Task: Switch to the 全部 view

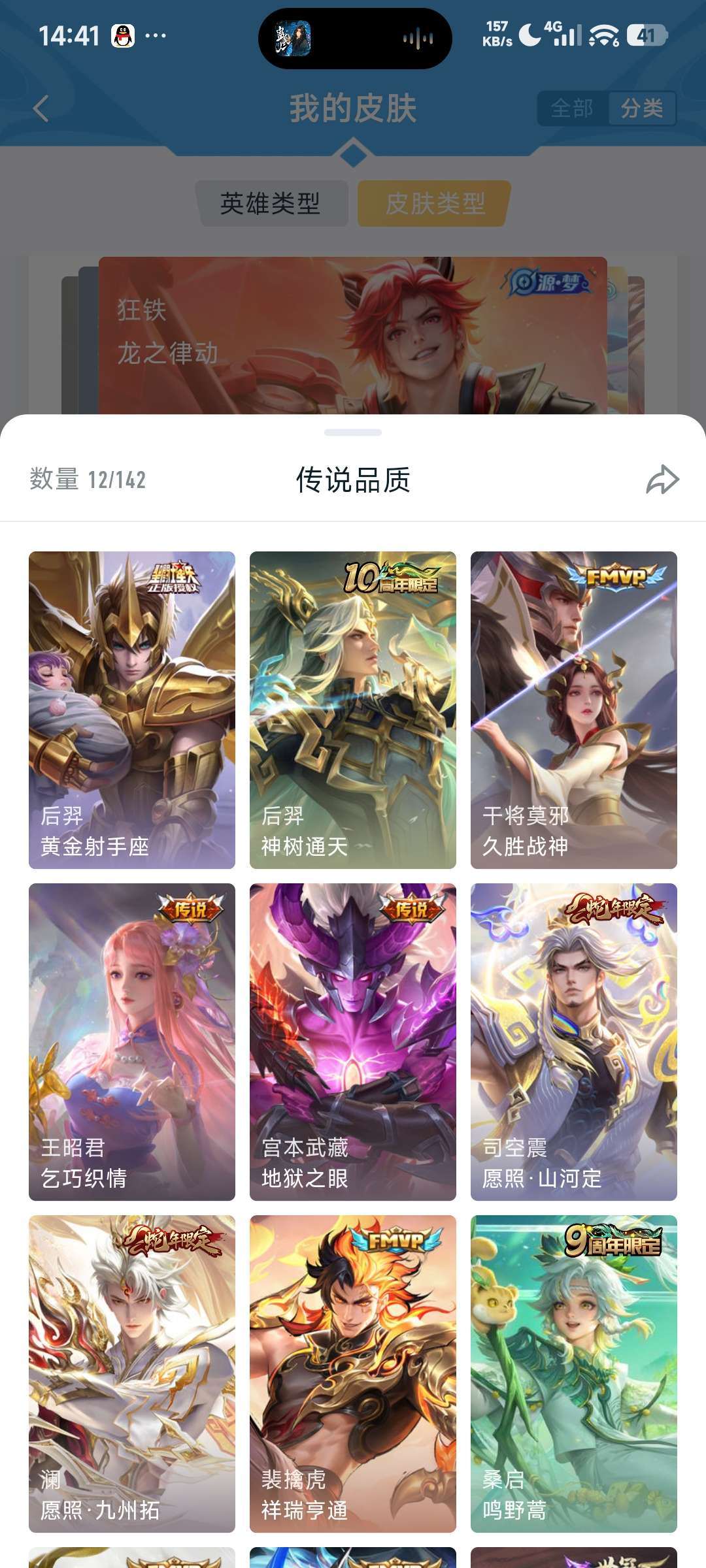Action: tap(572, 108)
